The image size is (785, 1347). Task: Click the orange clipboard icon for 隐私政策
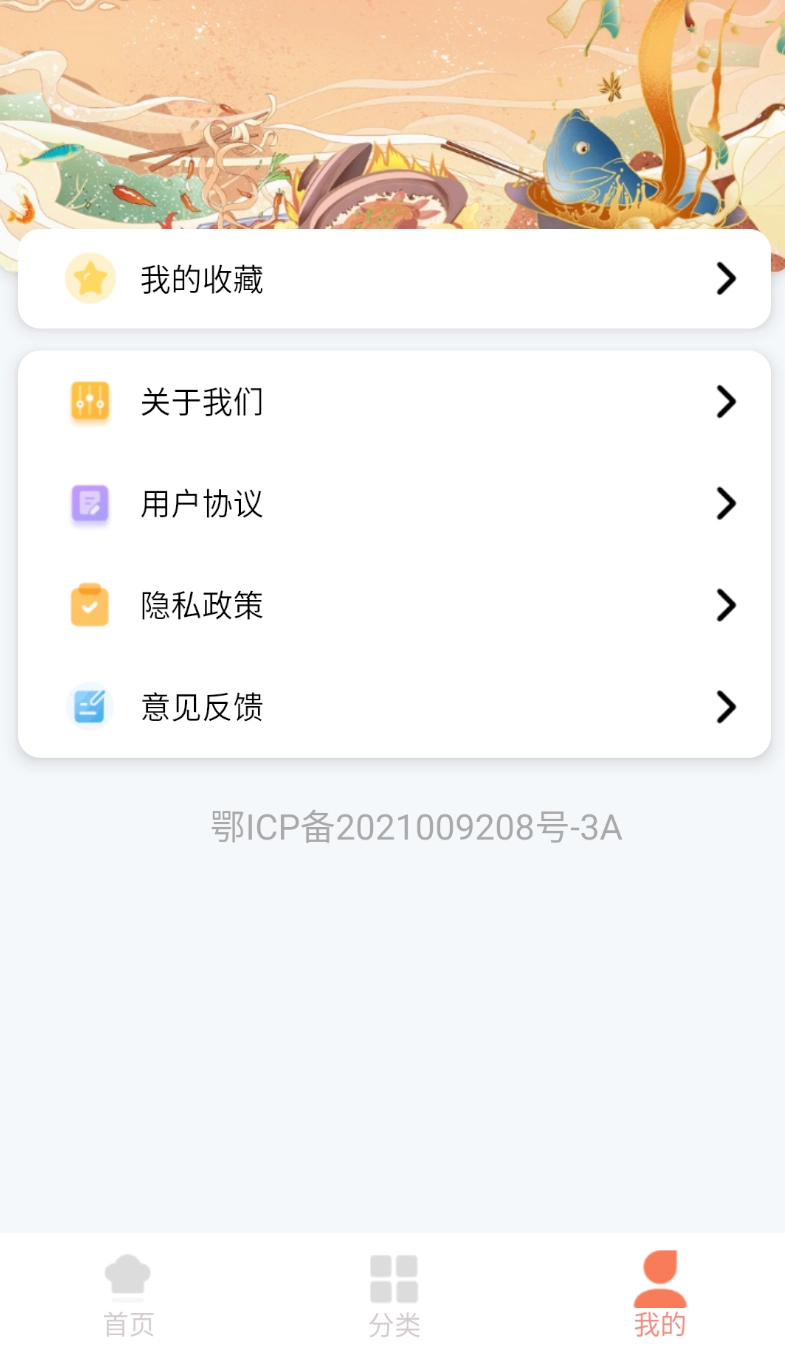coord(89,605)
